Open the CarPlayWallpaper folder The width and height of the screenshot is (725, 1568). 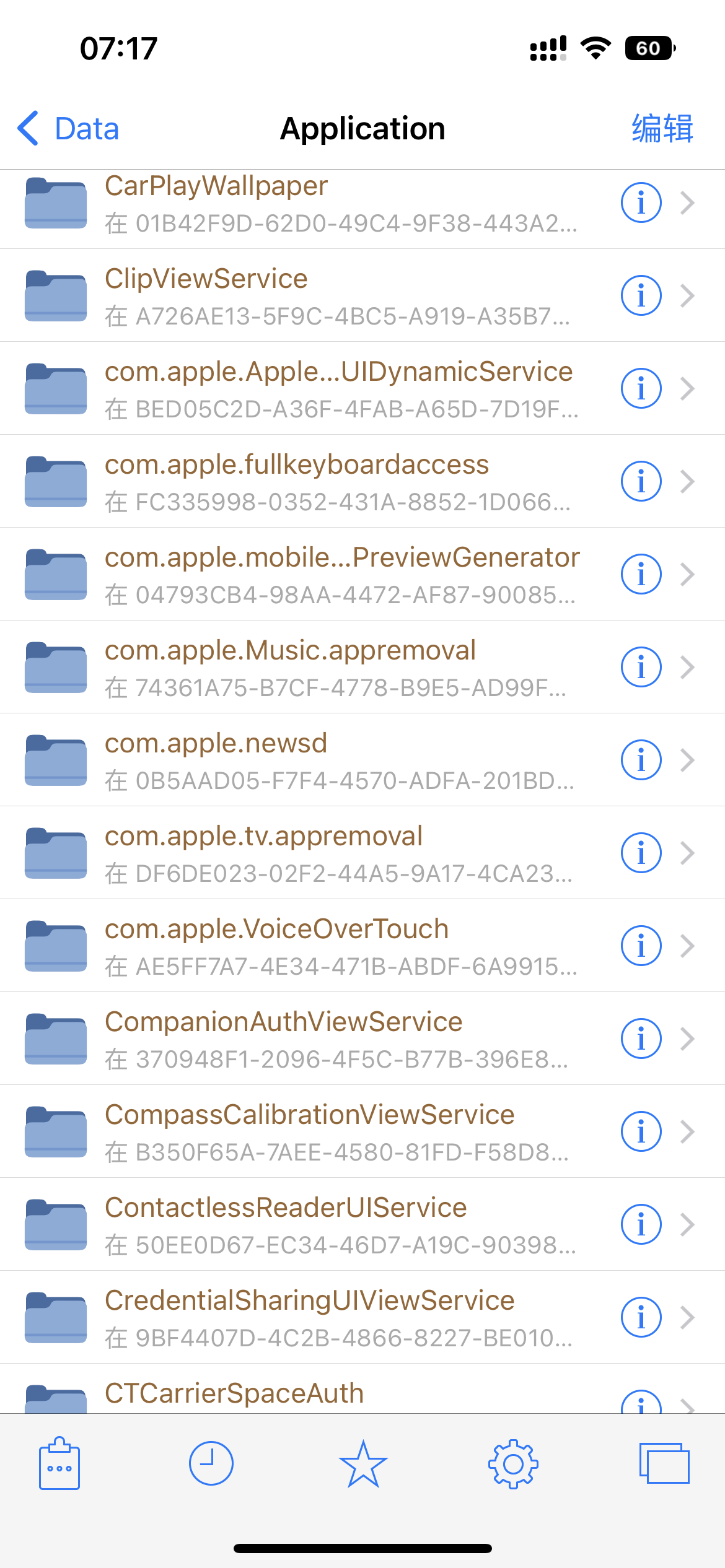point(310,203)
